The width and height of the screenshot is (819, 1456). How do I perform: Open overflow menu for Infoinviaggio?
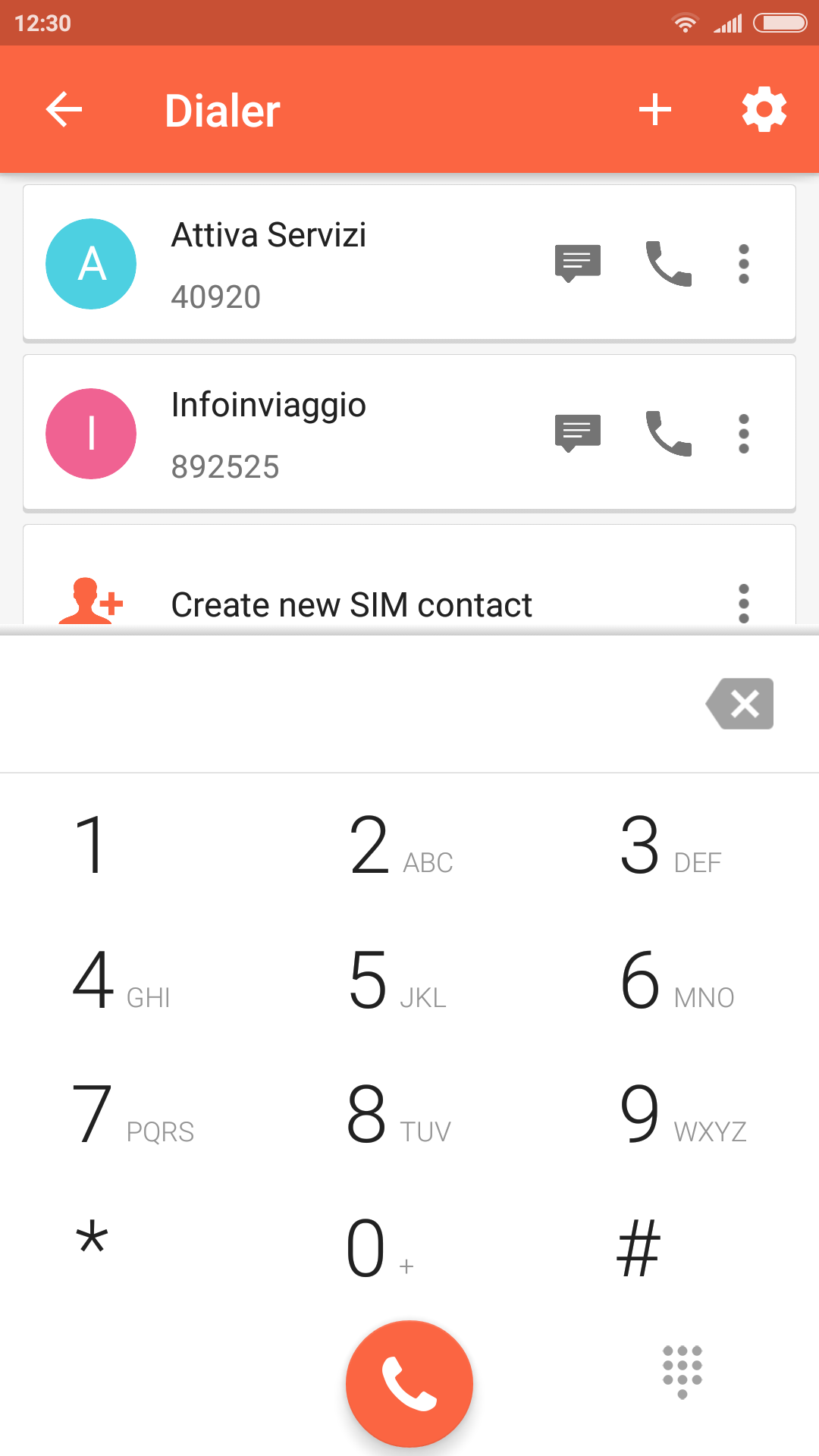(744, 434)
